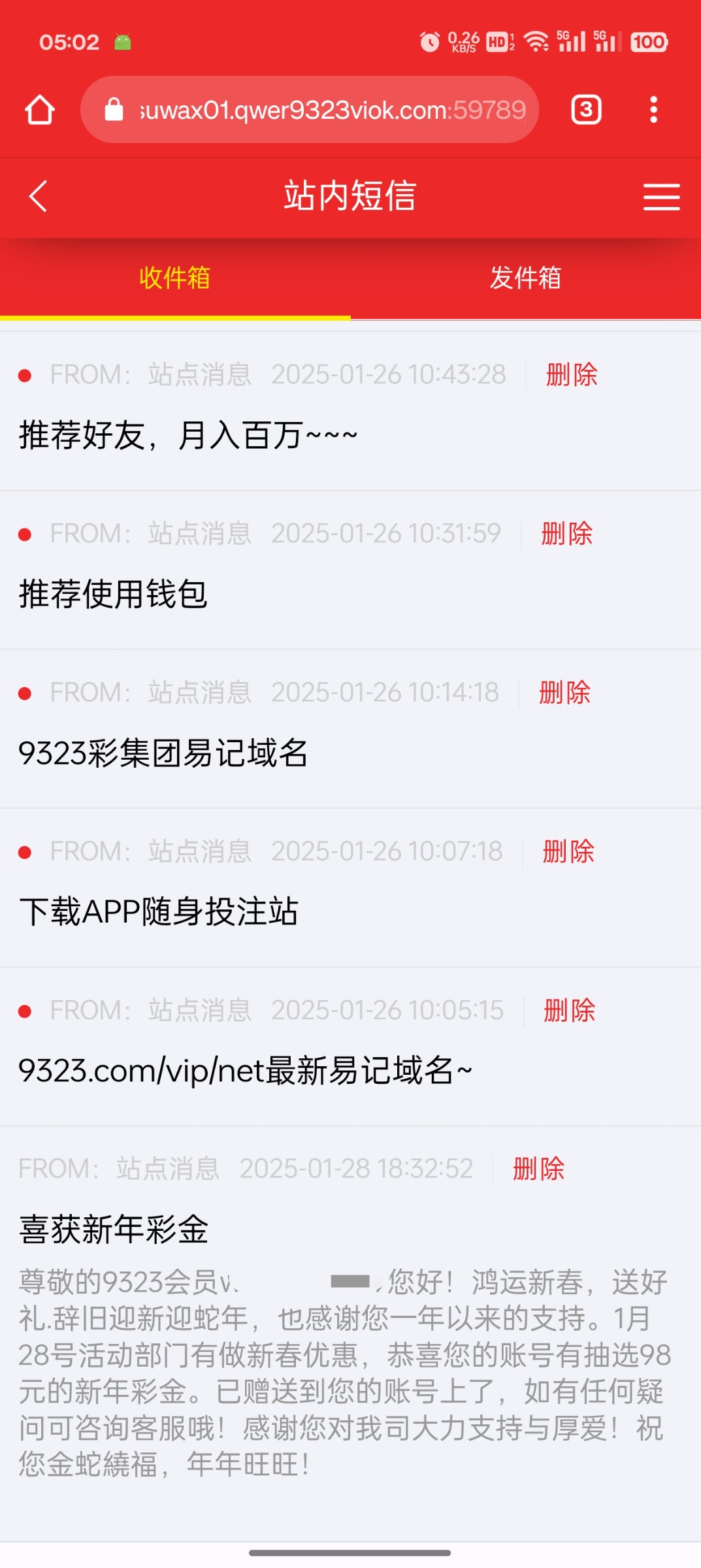
Task: Open the message 9323.com/vip/net最新易记域名
Action: click(x=245, y=1071)
